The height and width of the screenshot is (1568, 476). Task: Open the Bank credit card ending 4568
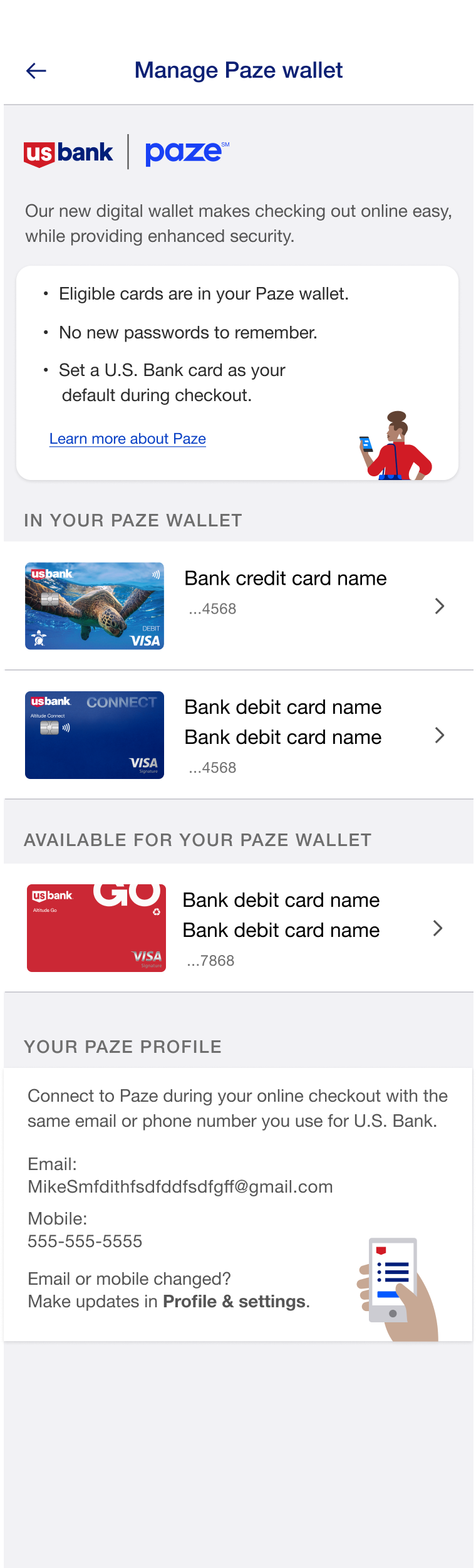(x=238, y=605)
